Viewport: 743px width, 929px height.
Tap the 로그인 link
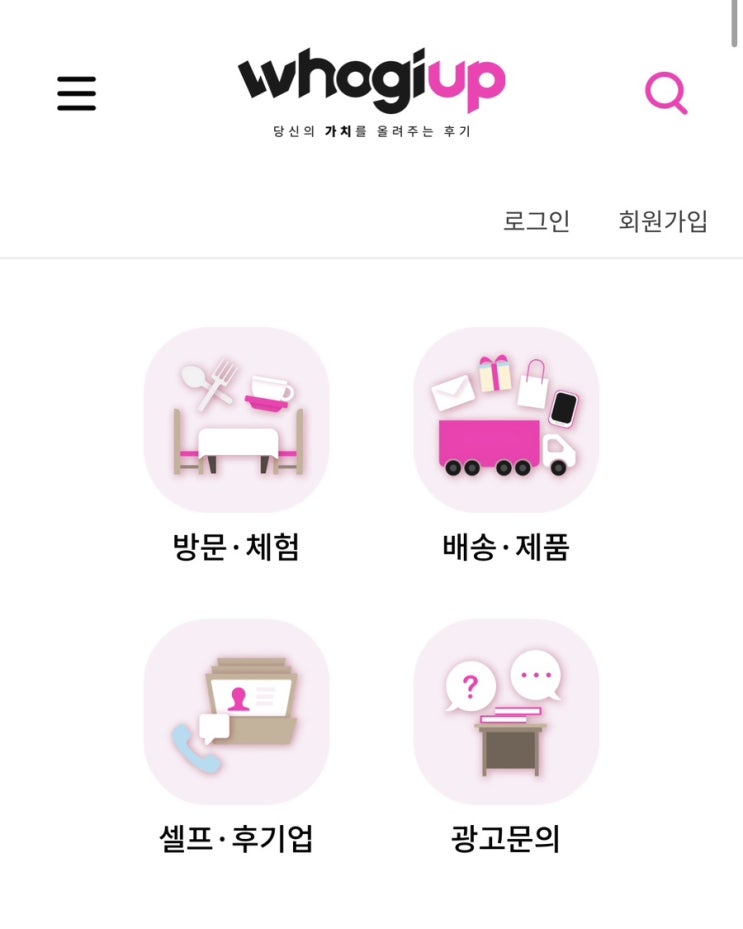tap(536, 221)
